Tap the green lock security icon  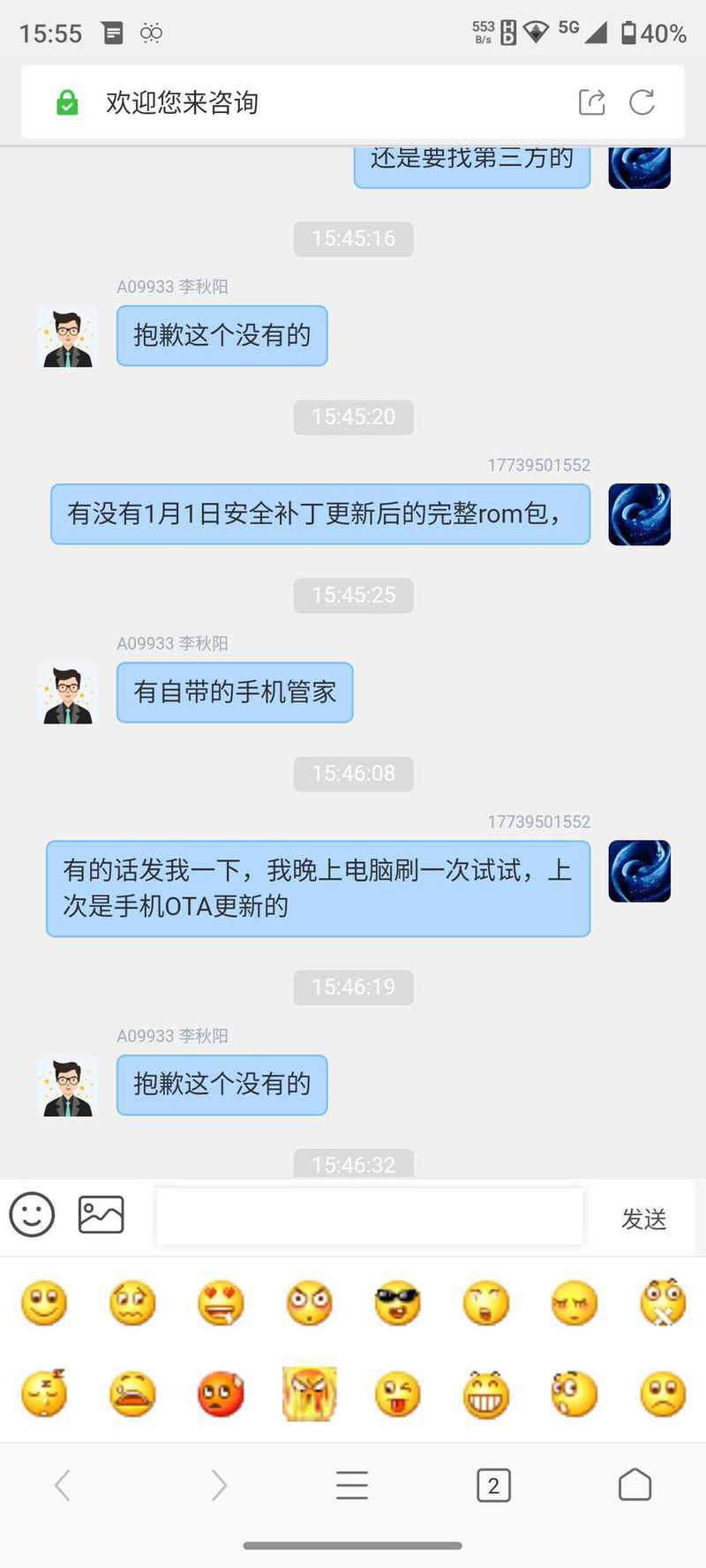click(67, 102)
